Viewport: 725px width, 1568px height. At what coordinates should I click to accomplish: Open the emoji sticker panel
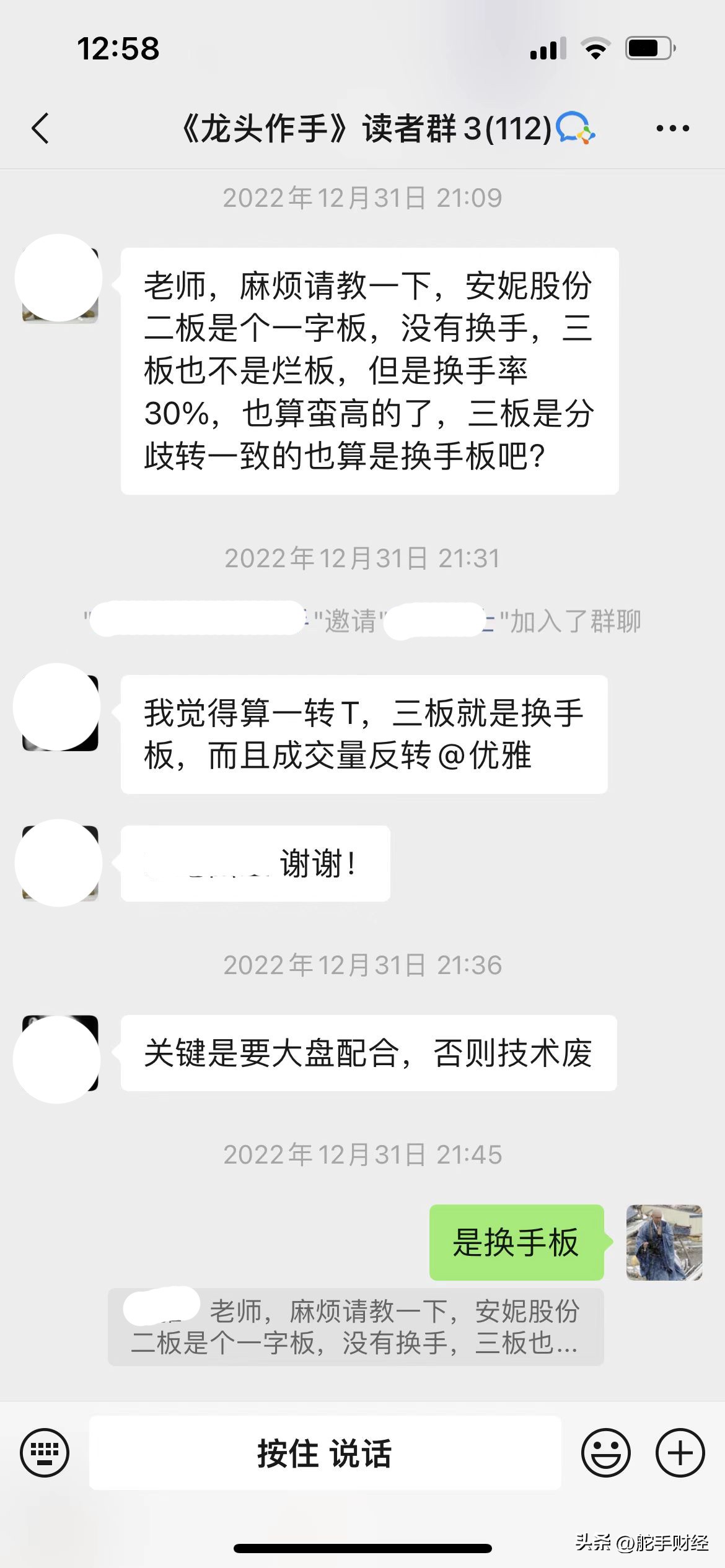(x=605, y=1453)
